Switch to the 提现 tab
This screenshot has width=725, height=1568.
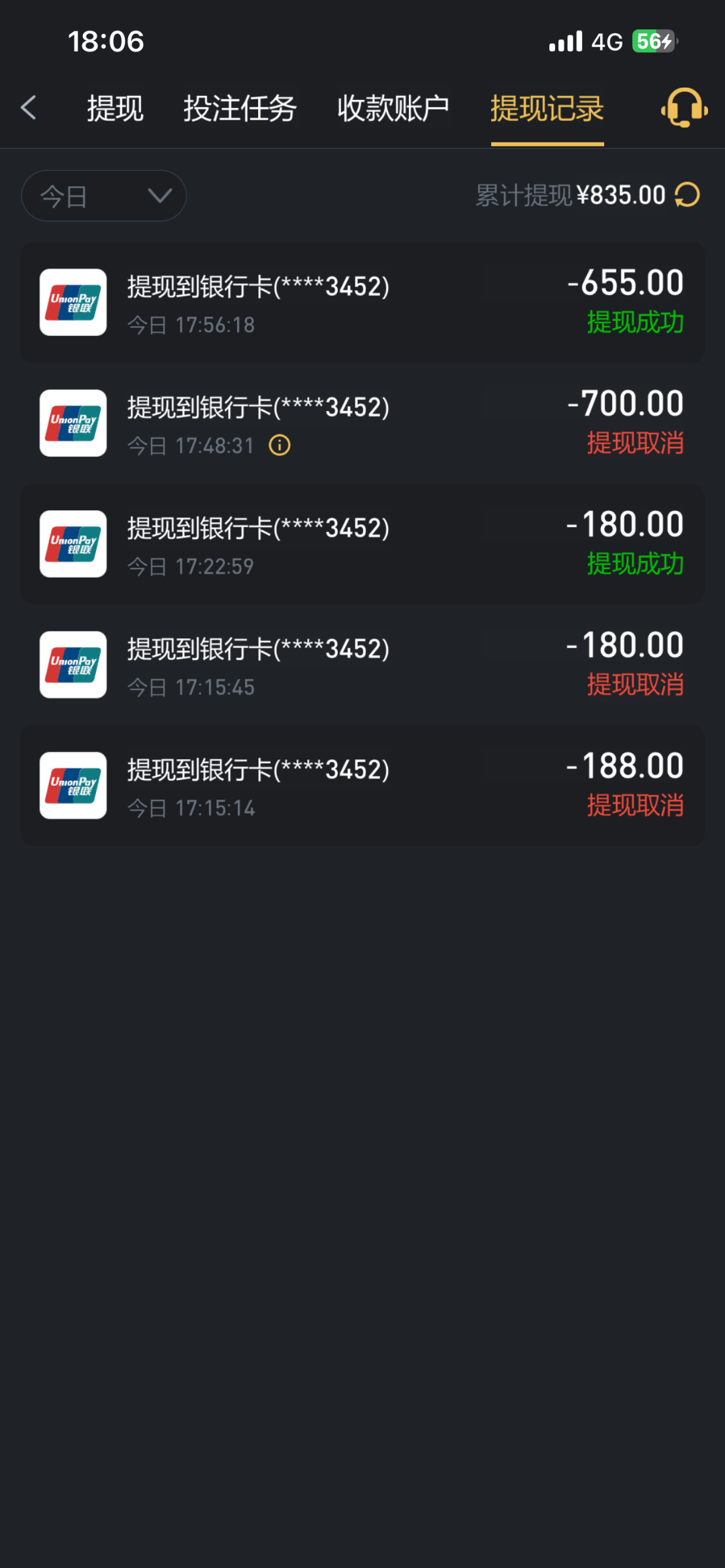114,108
